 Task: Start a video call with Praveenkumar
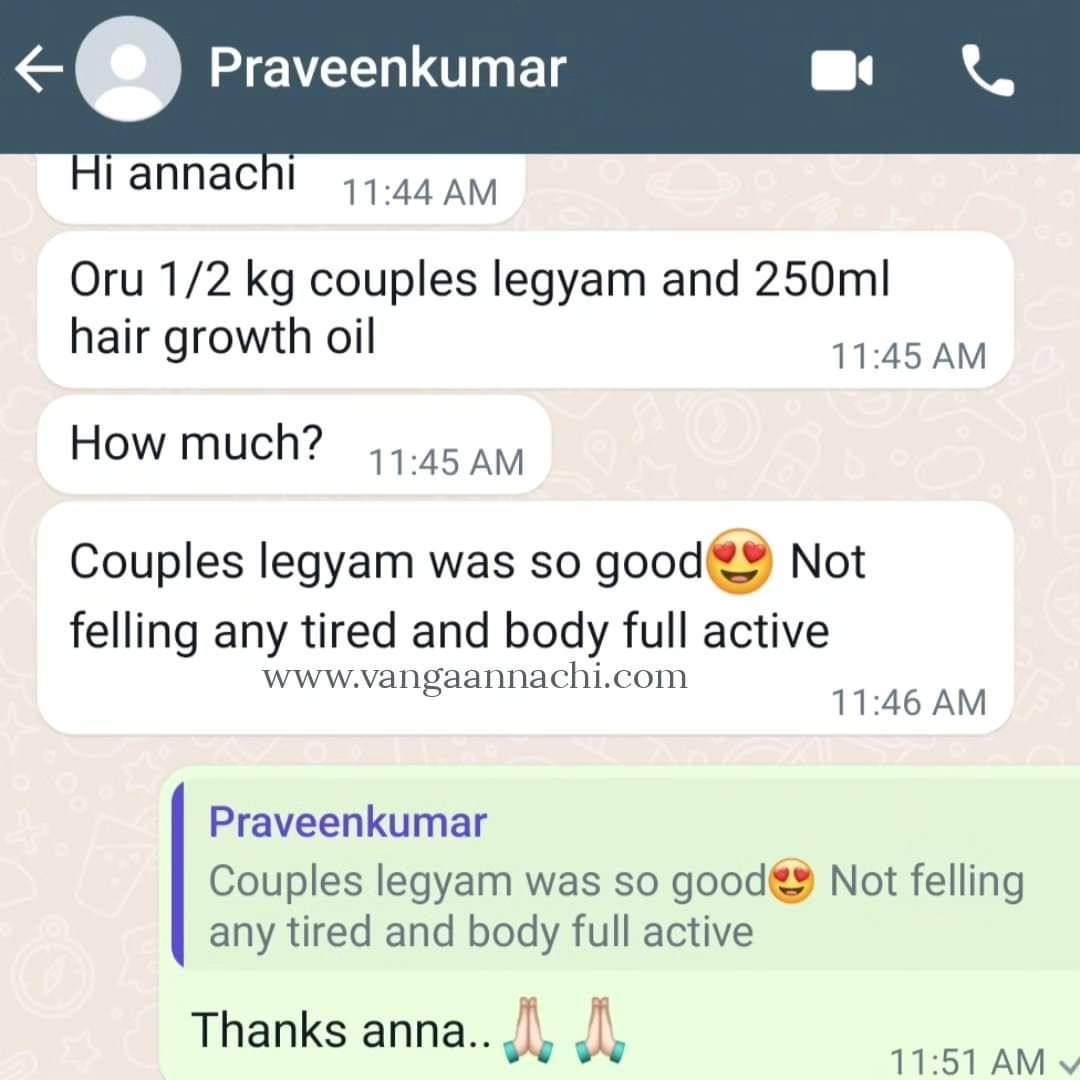(x=841, y=71)
